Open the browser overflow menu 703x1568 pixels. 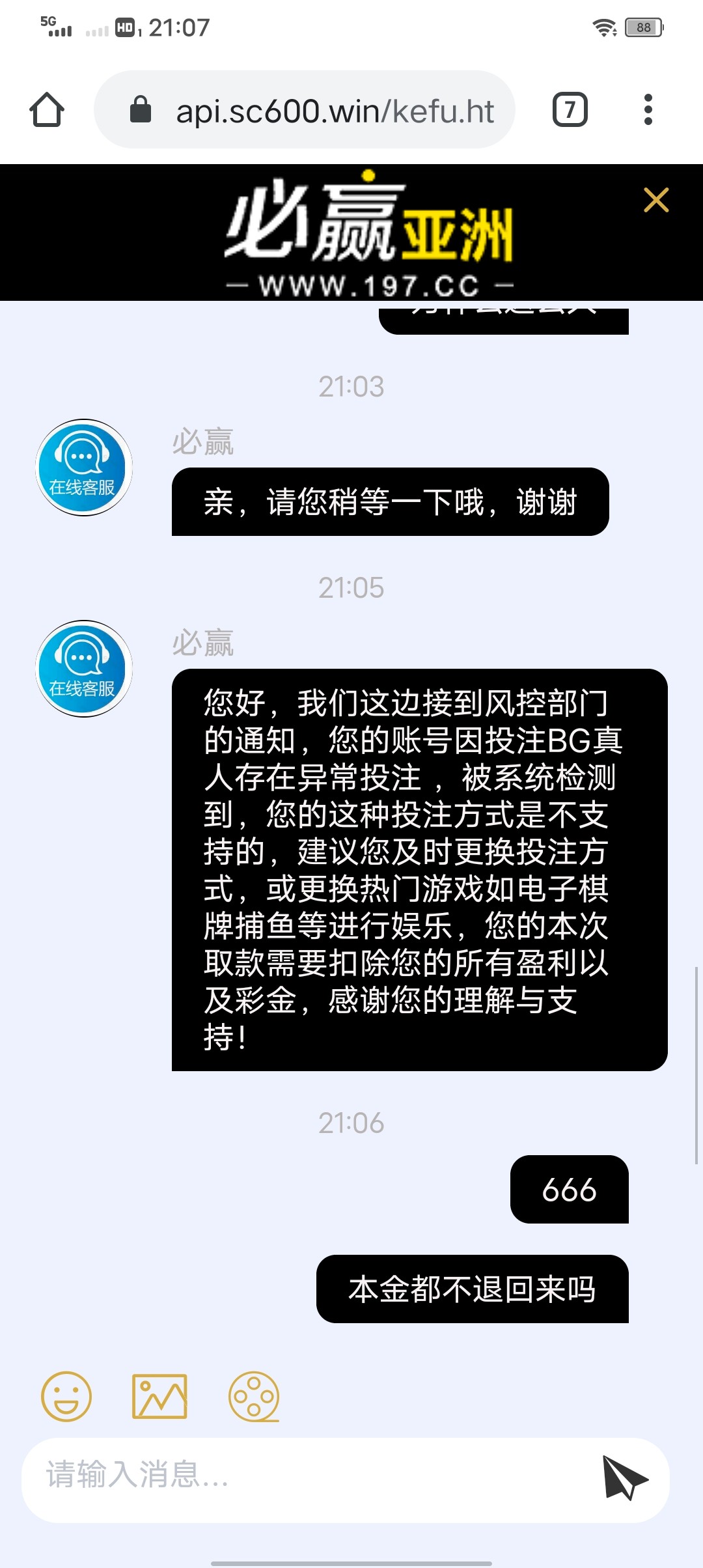pos(647,109)
